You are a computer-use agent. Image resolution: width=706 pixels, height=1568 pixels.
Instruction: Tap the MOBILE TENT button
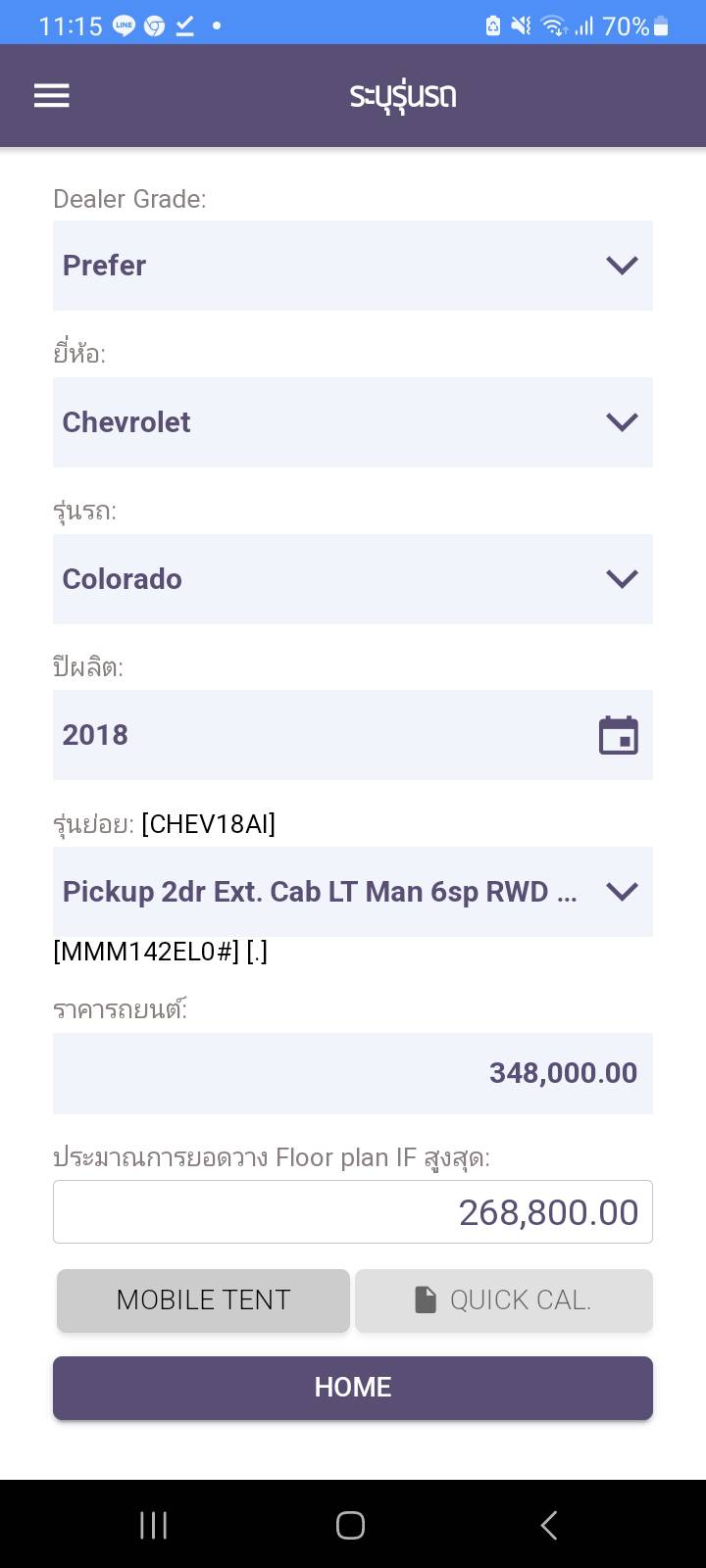[203, 1300]
